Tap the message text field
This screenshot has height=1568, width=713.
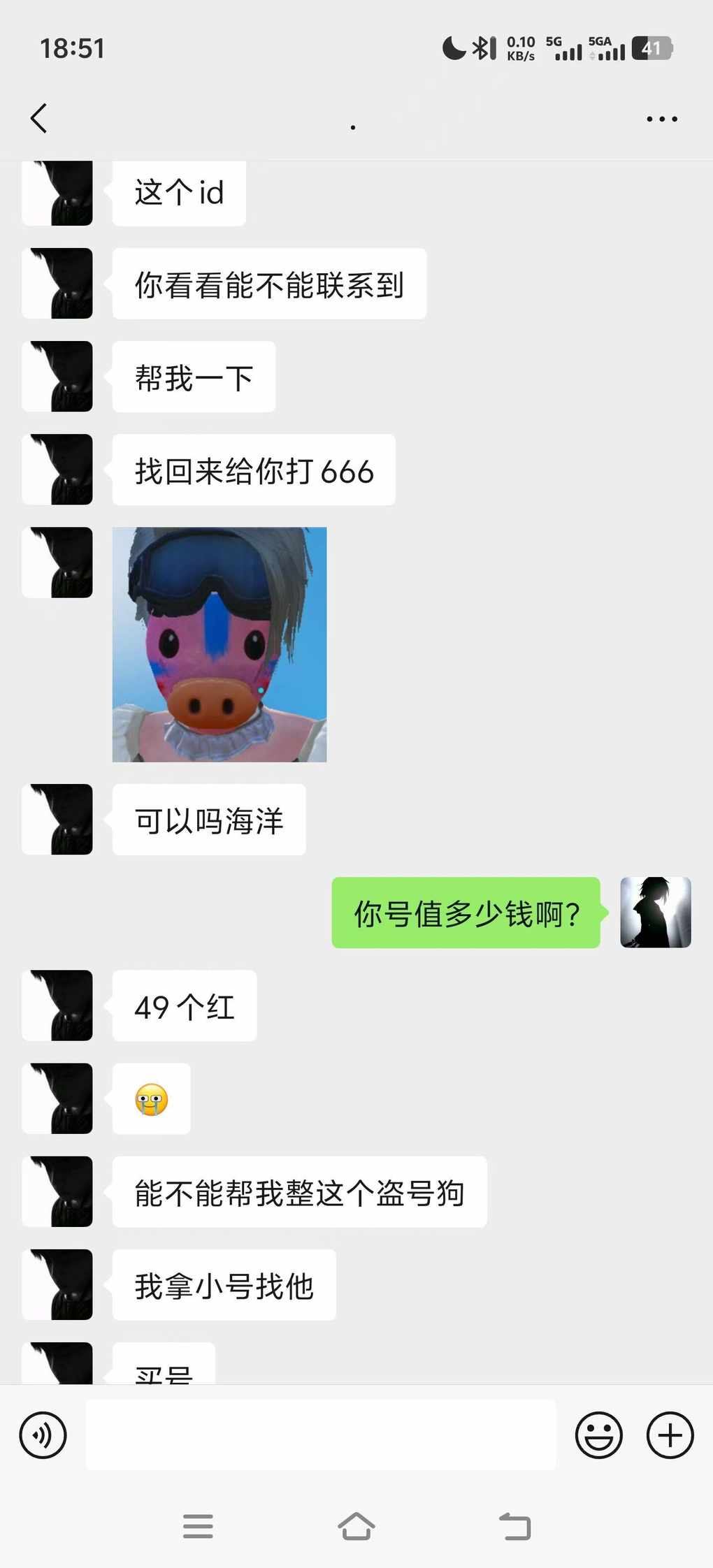[320, 1435]
